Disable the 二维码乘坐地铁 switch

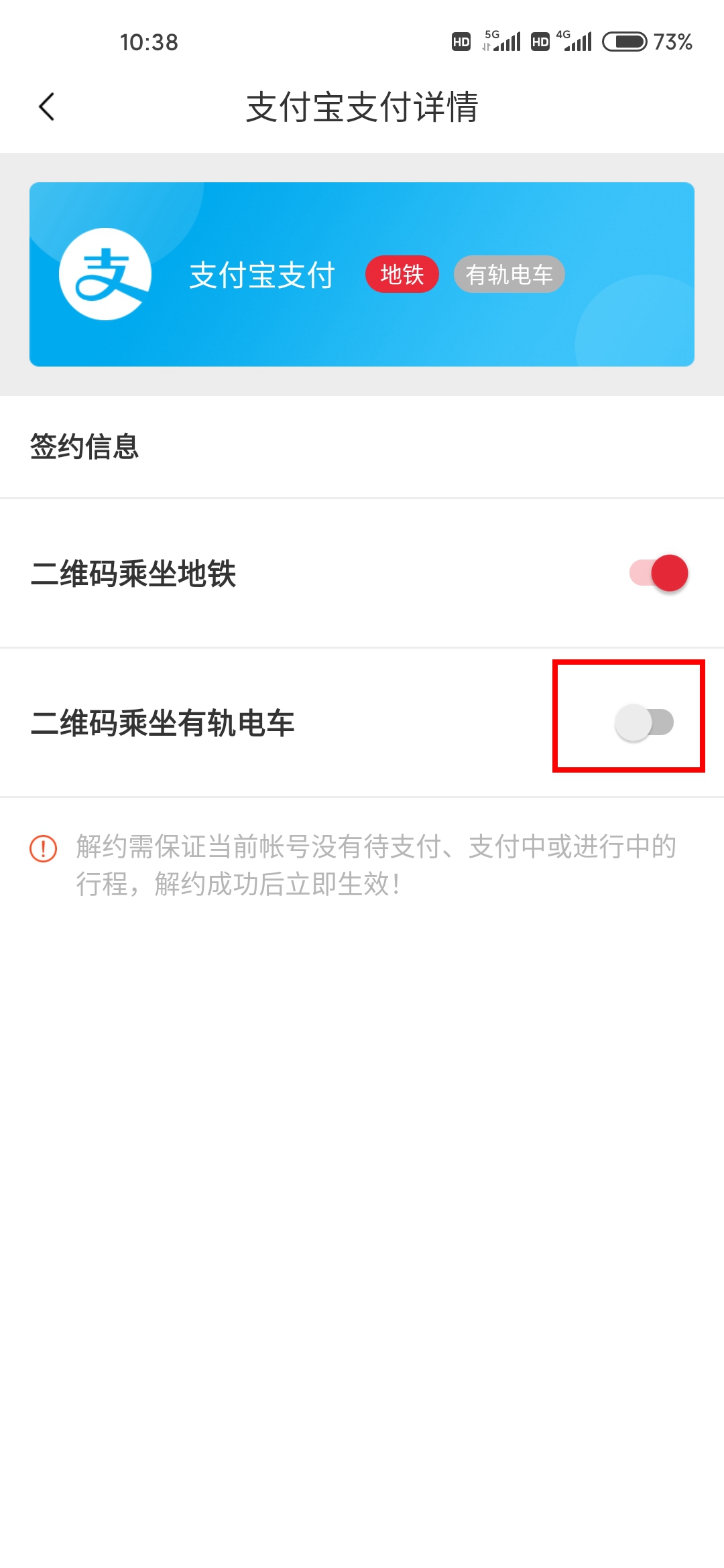[x=658, y=573]
